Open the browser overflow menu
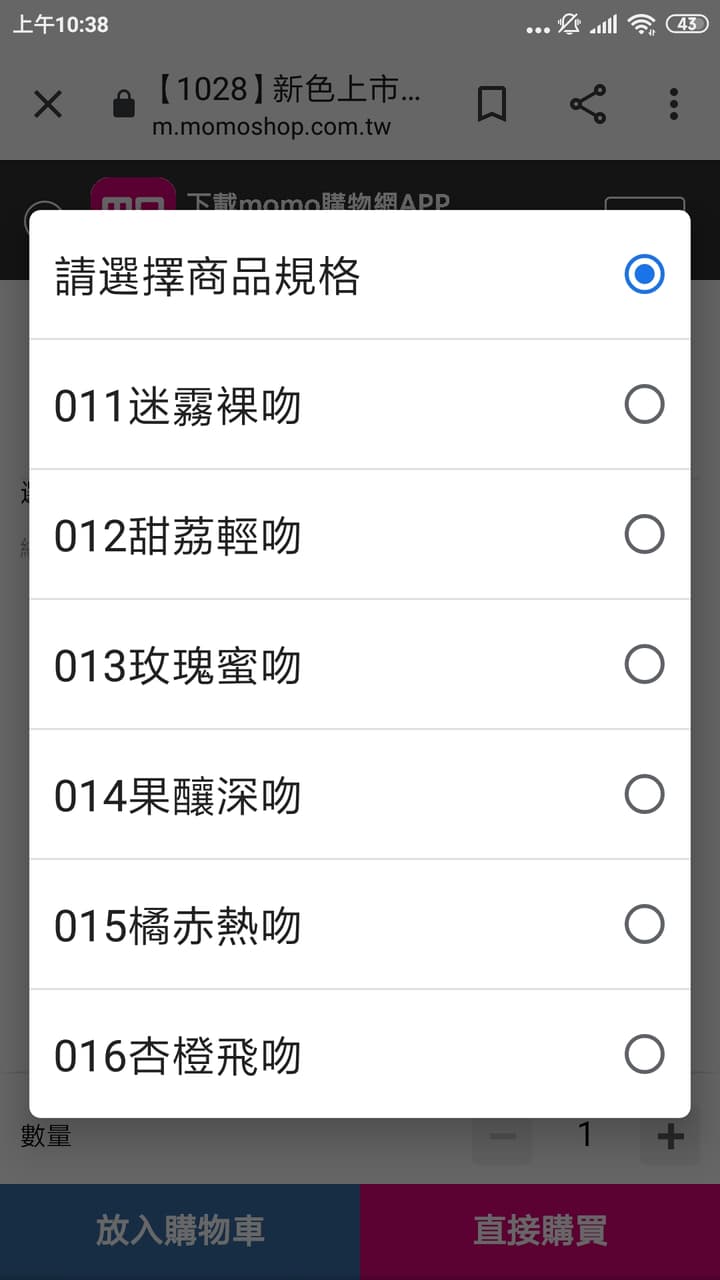 point(672,104)
